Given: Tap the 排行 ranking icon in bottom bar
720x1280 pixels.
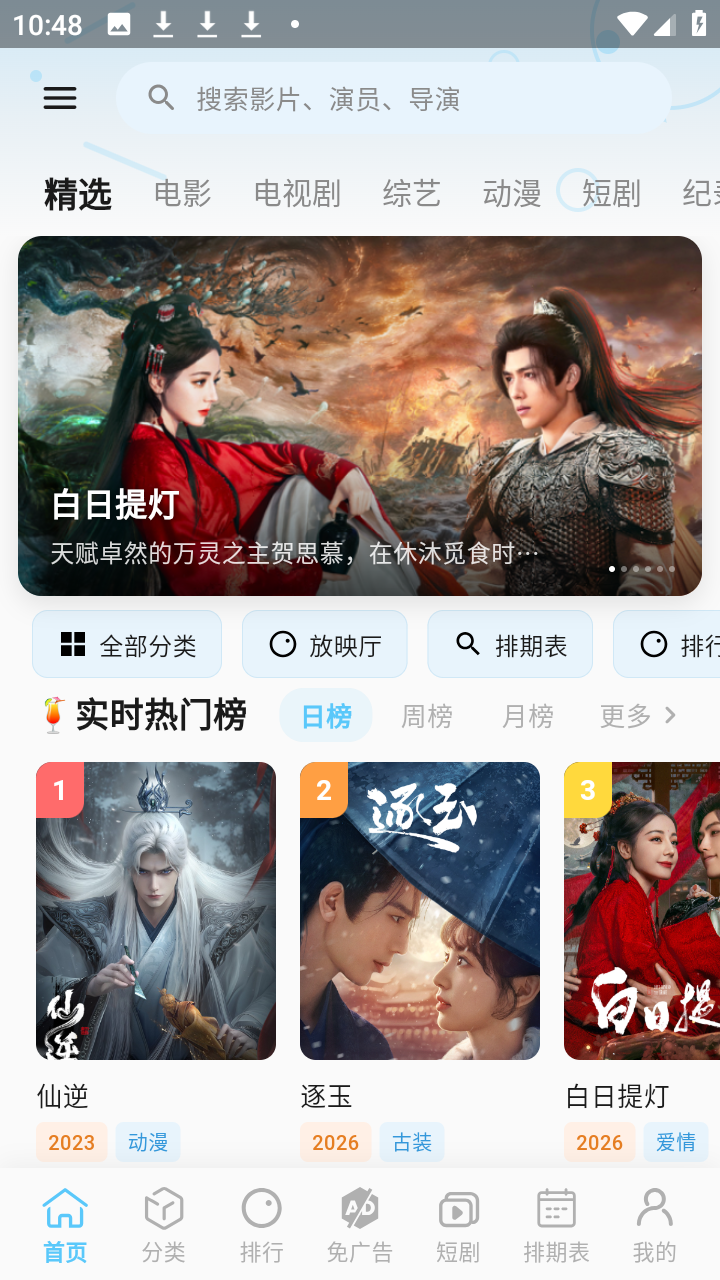Looking at the screenshot, I should [261, 1210].
